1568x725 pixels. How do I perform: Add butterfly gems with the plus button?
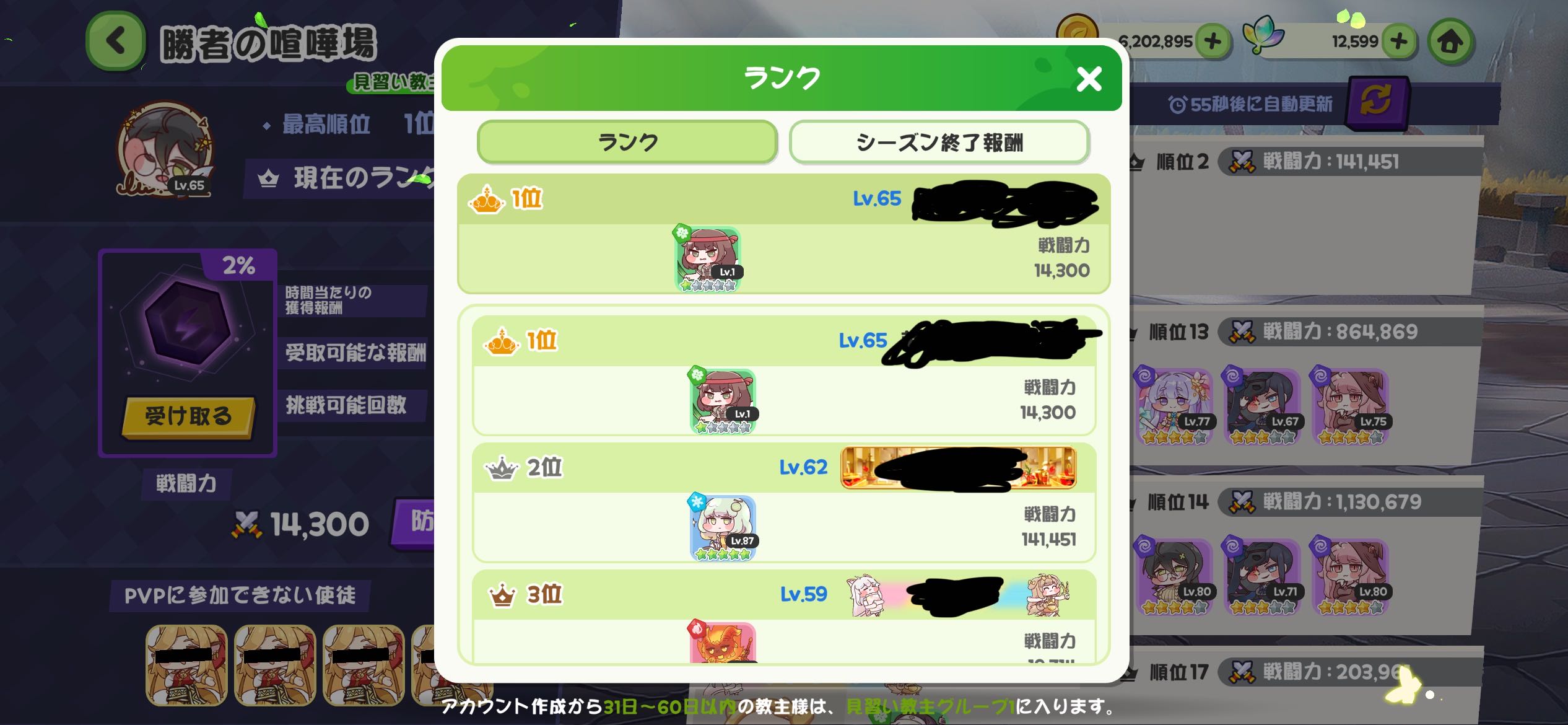1398,42
